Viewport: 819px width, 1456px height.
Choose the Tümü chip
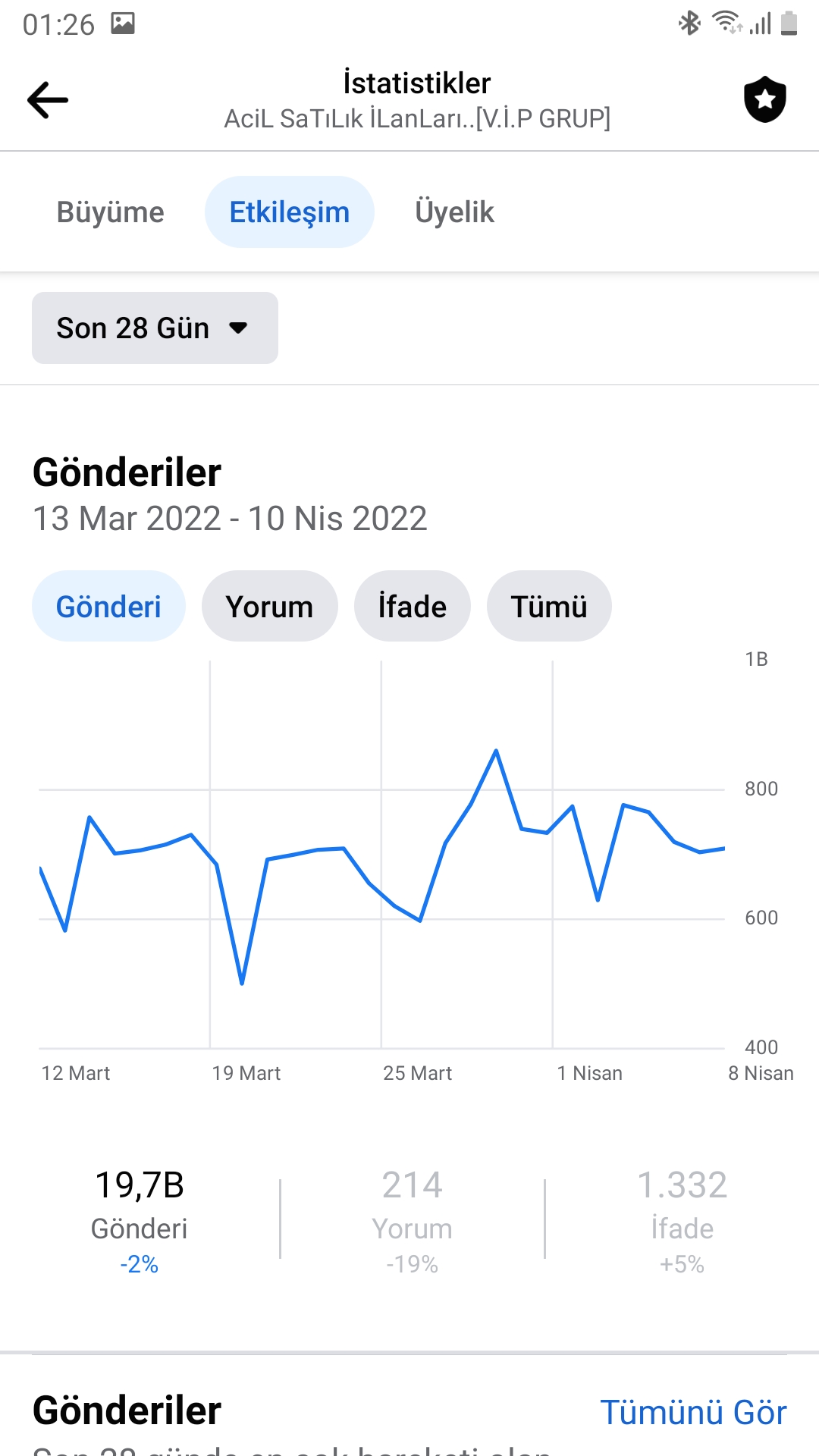pyautogui.click(x=549, y=607)
